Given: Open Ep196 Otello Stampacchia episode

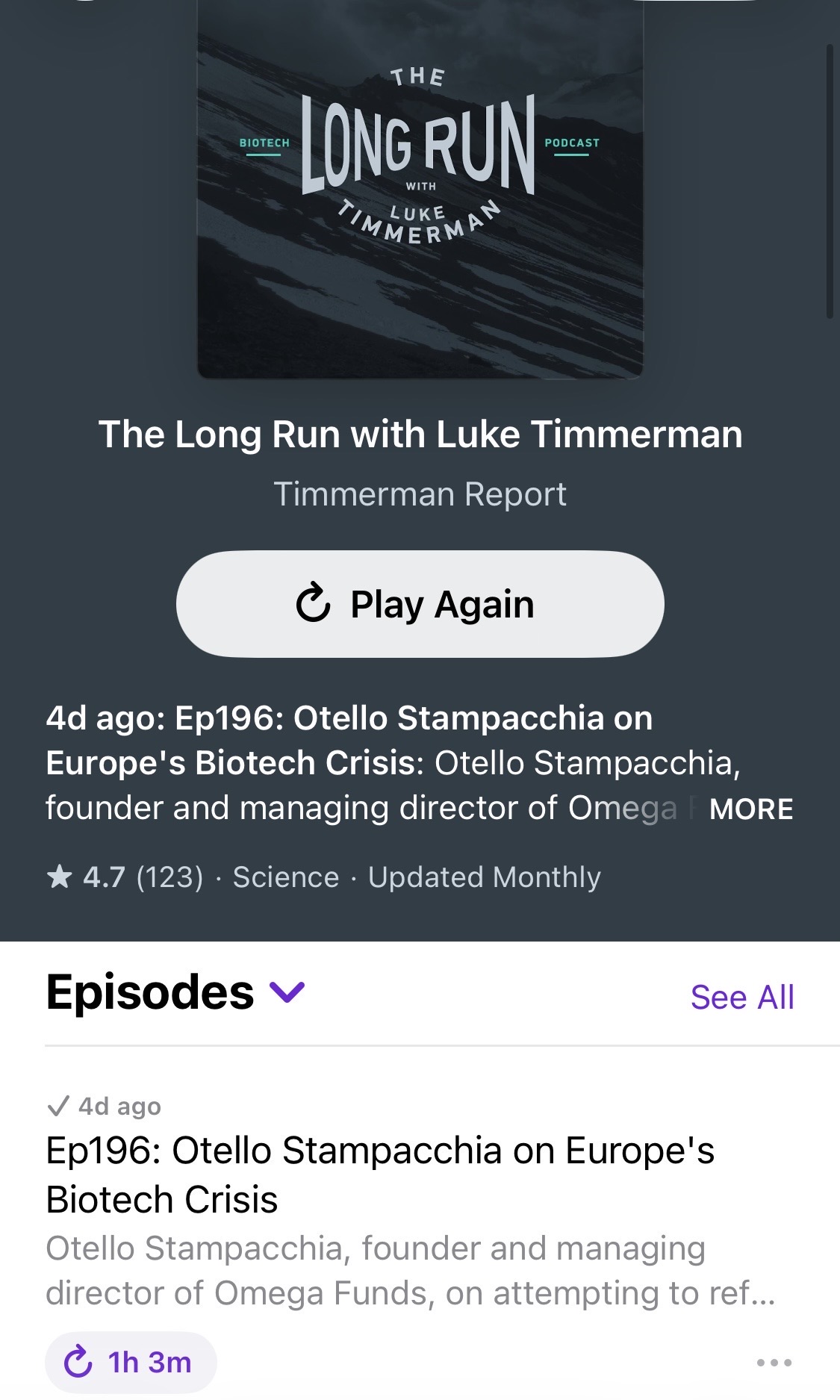Looking at the screenshot, I should [380, 1175].
